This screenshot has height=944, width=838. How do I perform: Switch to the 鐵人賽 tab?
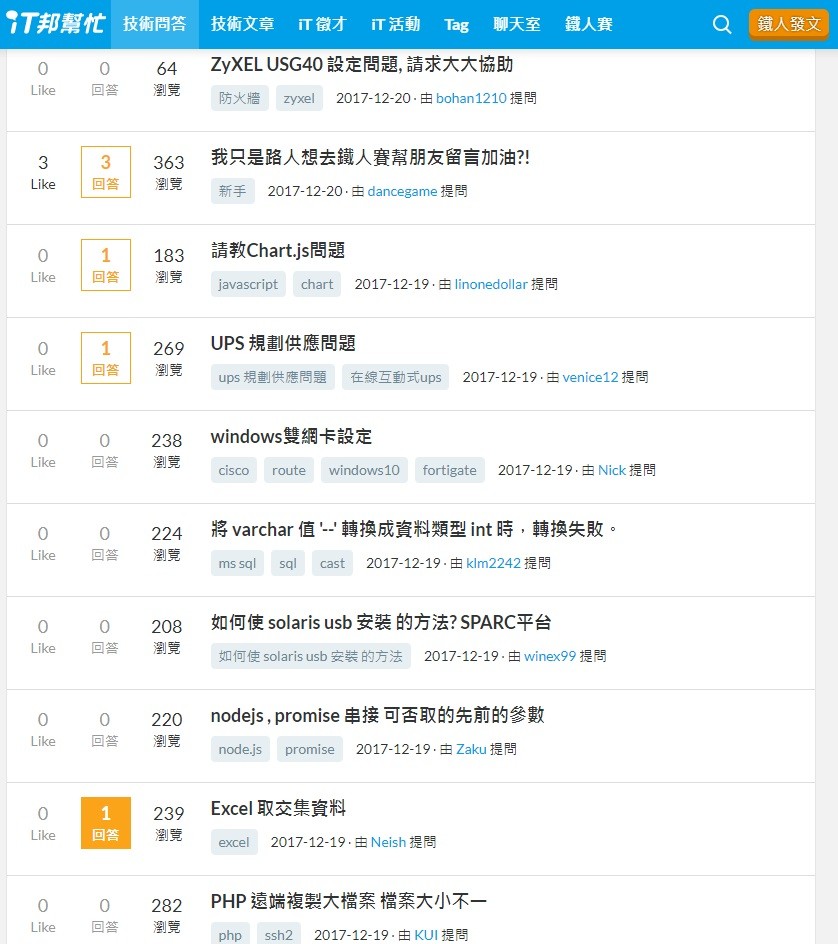point(589,24)
